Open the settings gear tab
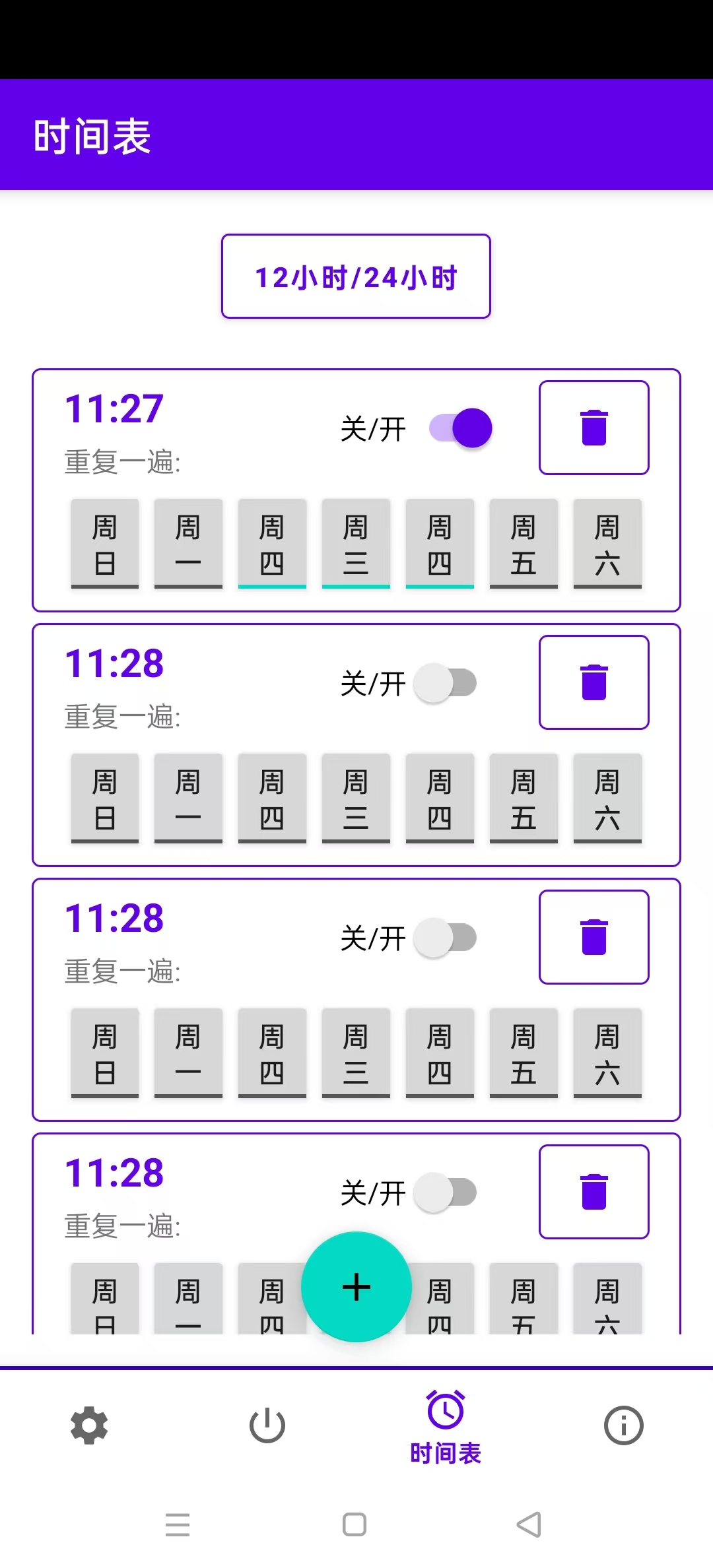 pyautogui.click(x=89, y=1425)
